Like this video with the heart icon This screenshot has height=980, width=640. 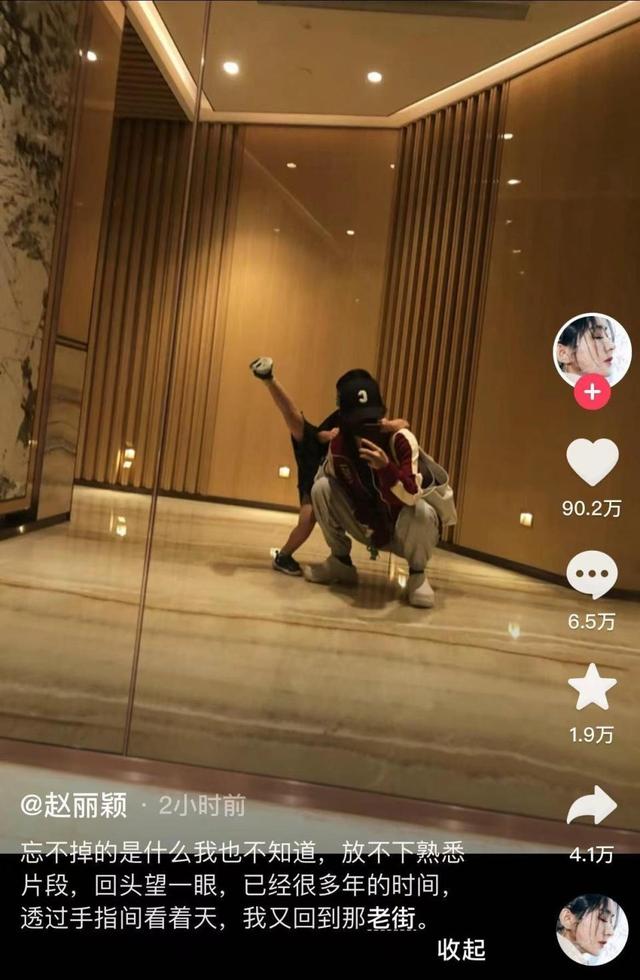pos(592,462)
